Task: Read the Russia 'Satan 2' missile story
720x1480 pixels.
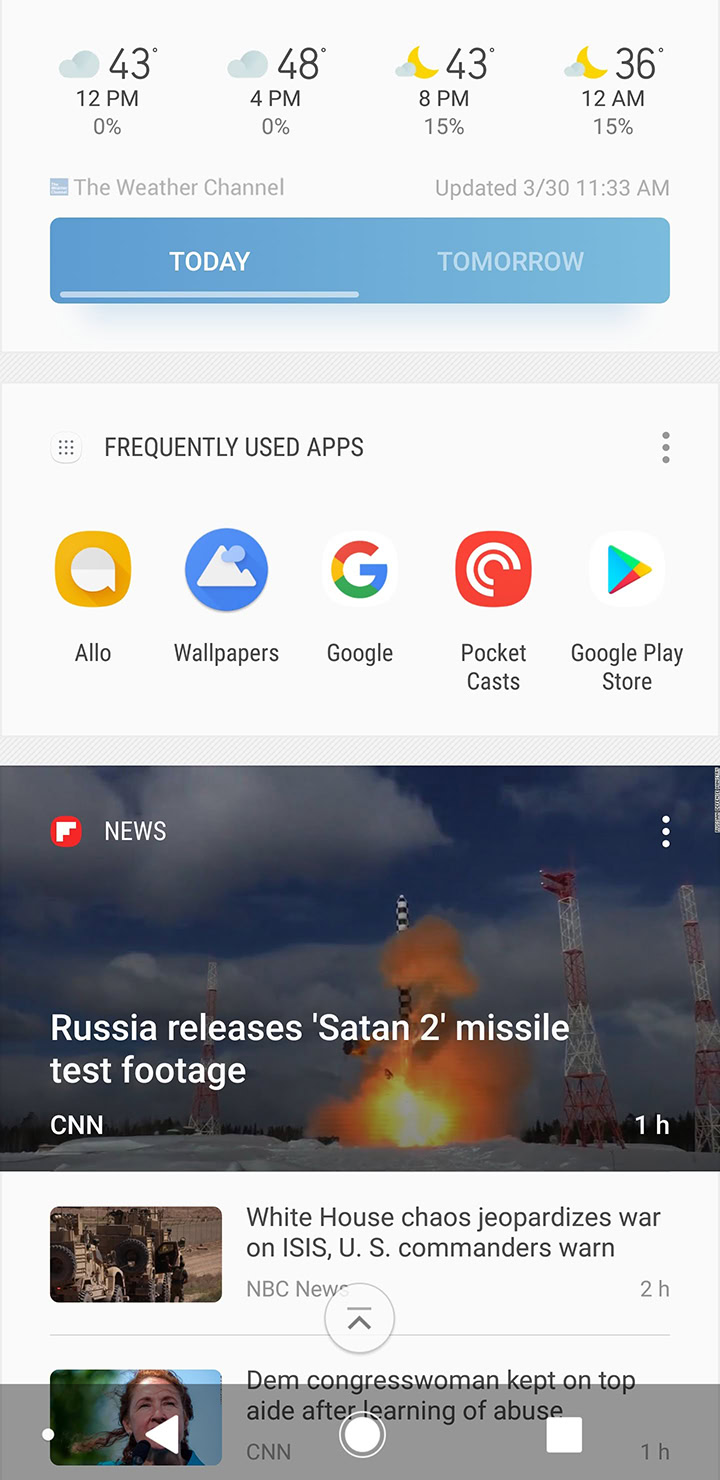Action: coord(310,1048)
